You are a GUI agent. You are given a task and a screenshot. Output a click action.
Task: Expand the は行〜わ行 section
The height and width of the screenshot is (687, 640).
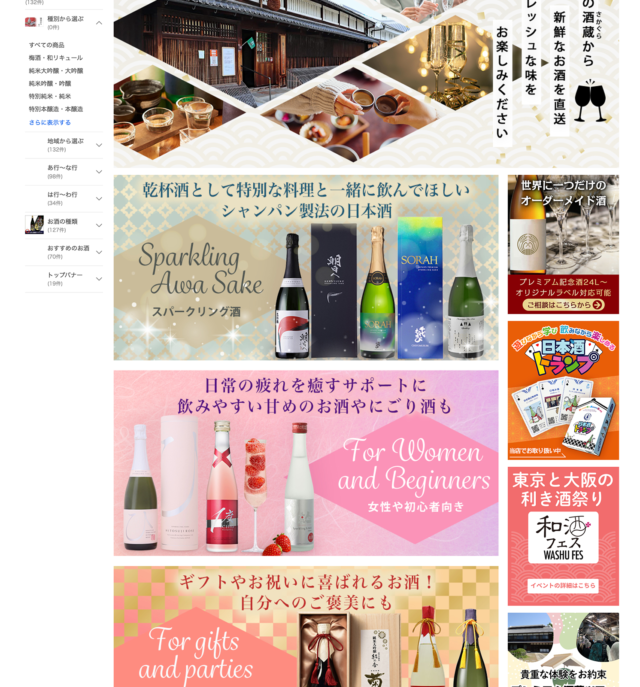click(x=98, y=199)
